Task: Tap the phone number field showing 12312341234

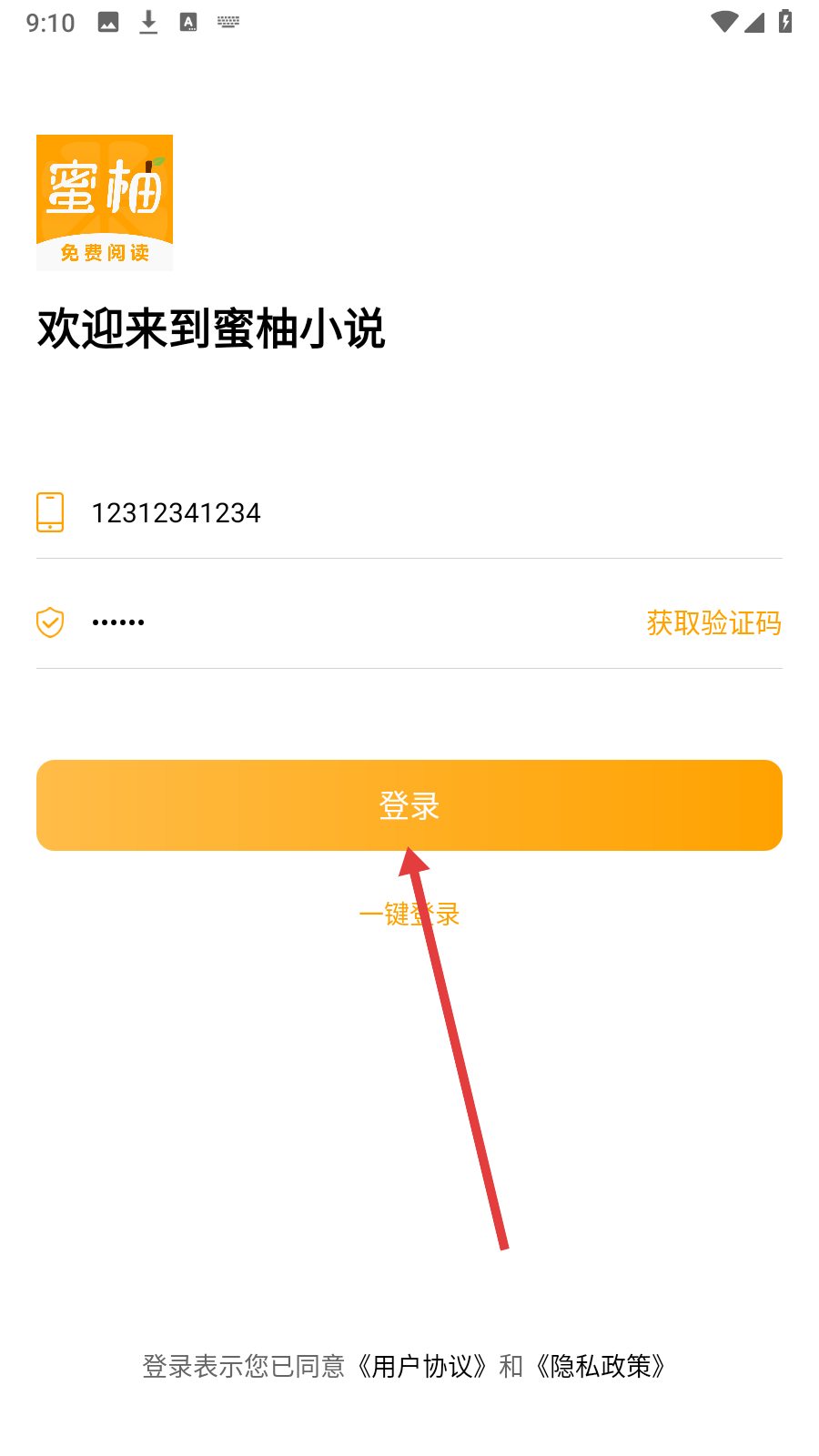Action: point(435,513)
